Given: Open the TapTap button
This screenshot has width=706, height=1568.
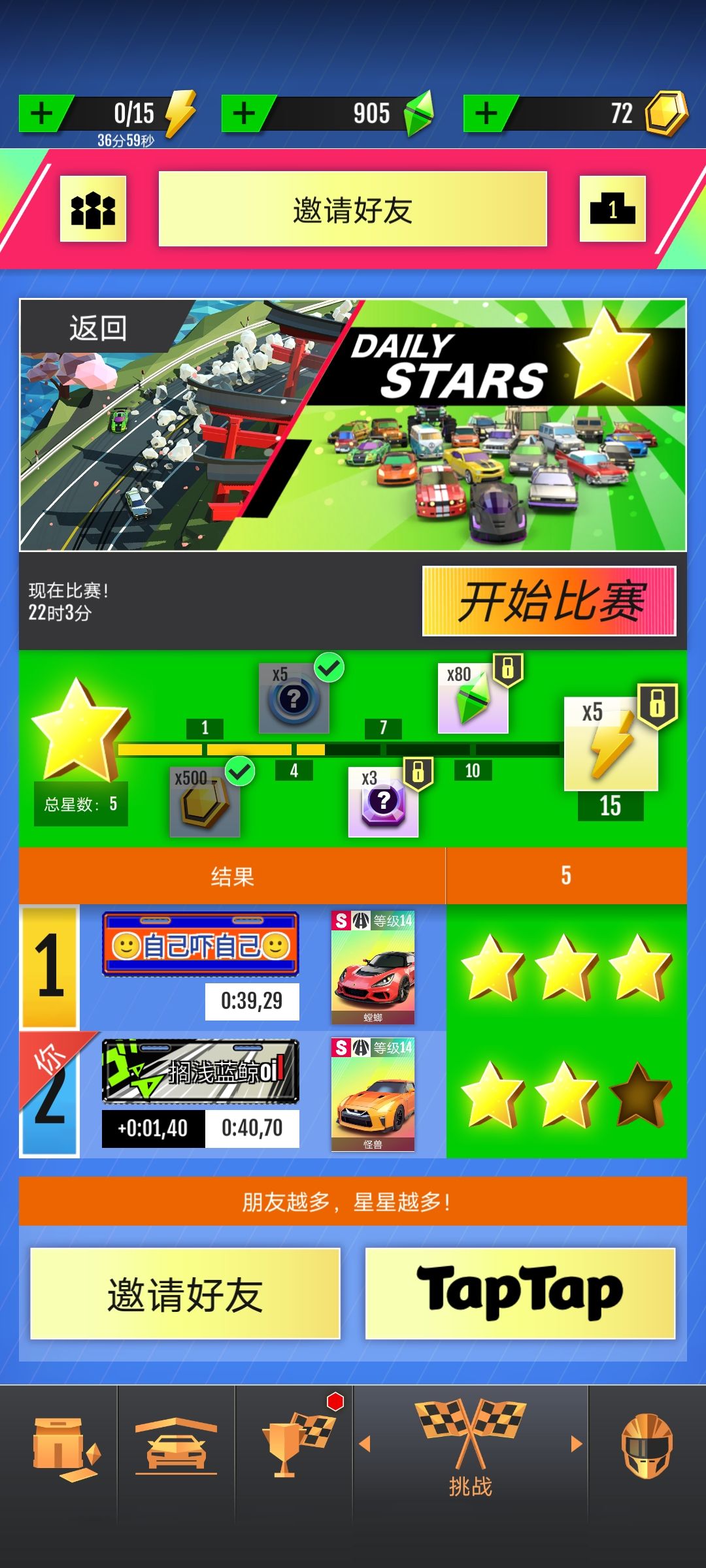Looking at the screenshot, I should 520,1294.
